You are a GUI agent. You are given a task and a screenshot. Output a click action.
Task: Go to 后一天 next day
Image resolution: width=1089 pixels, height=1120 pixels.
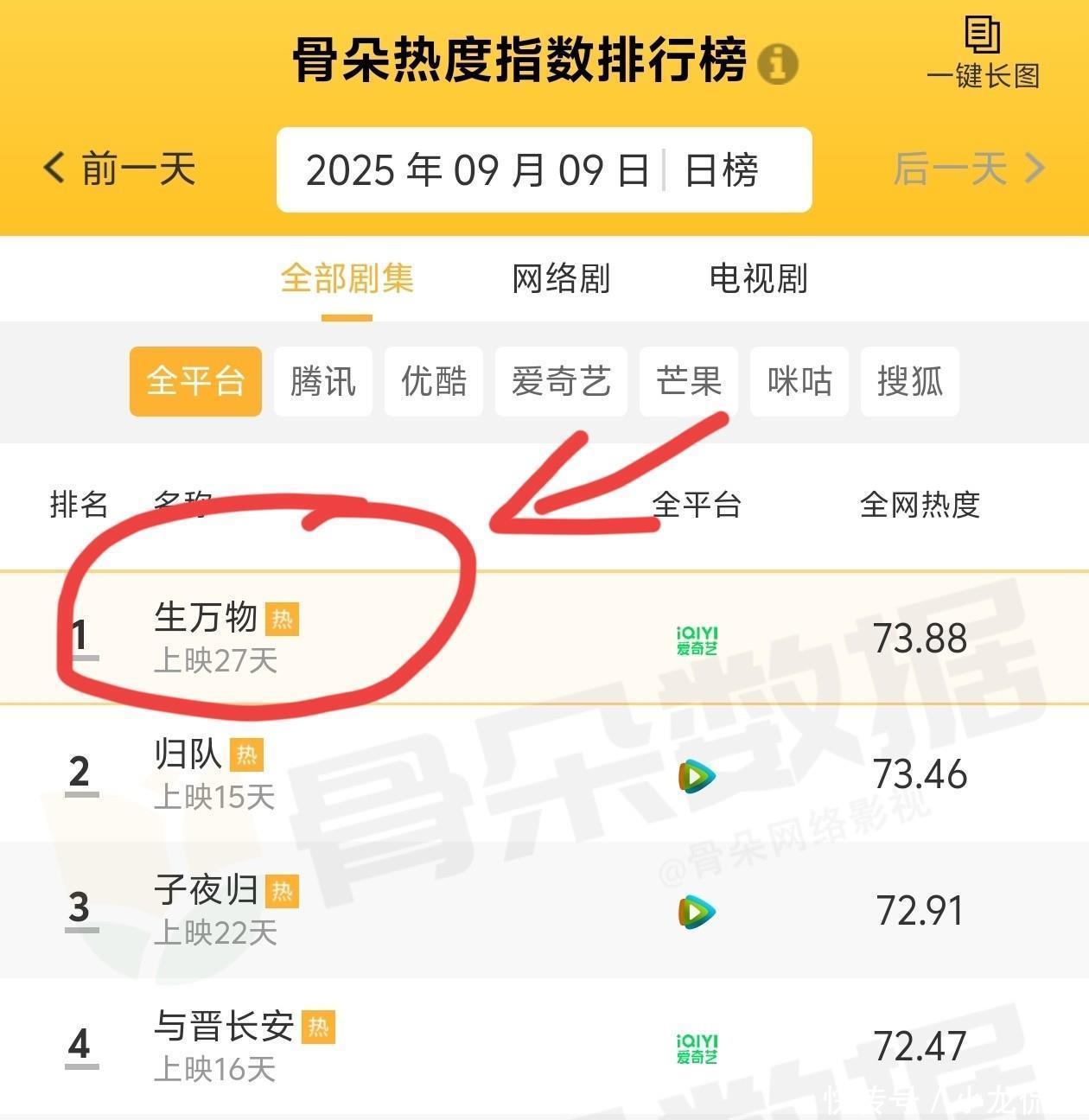[x=969, y=169]
